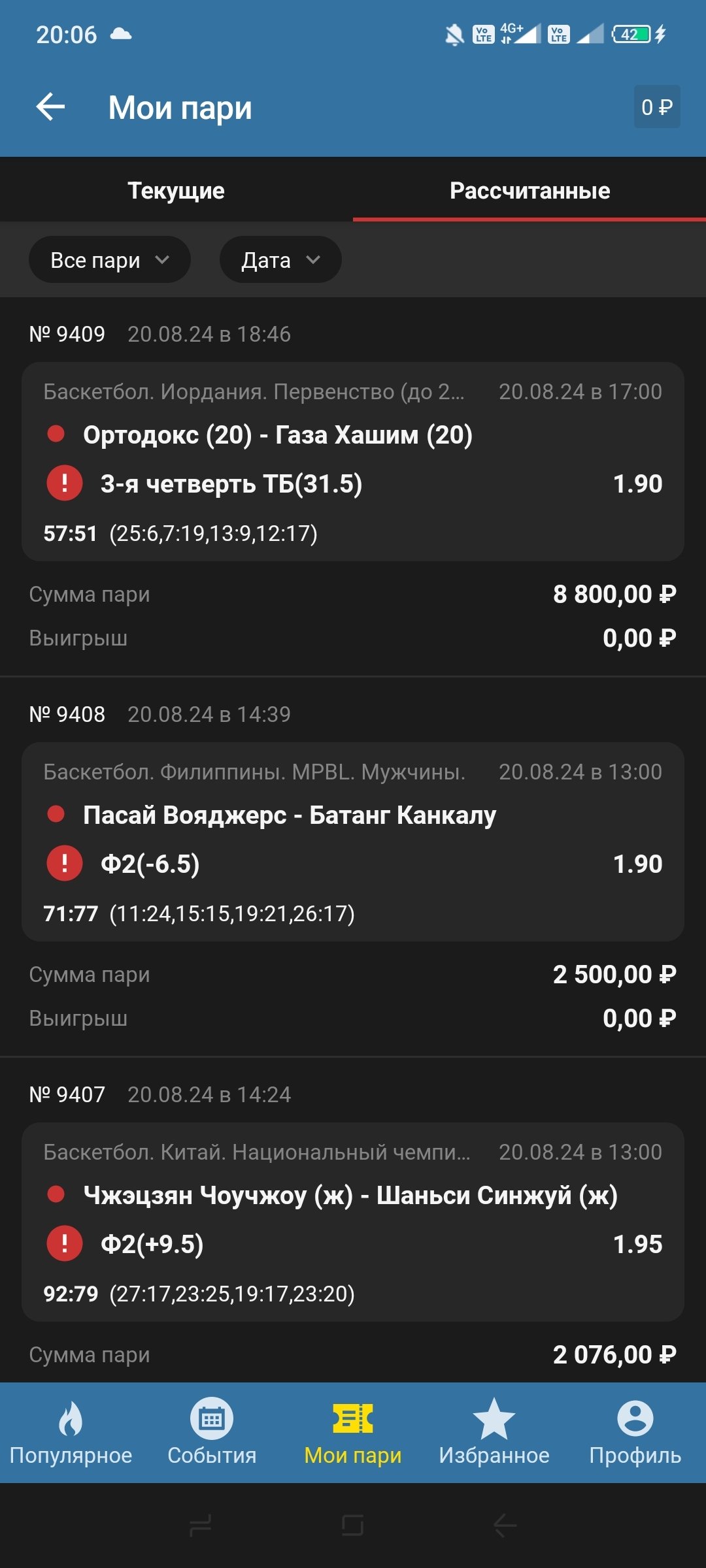The width and height of the screenshot is (706, 1568).
Task: Open the Ортодокс (20) - Газа Хашим (20) bet card
Action: [353, 461]
